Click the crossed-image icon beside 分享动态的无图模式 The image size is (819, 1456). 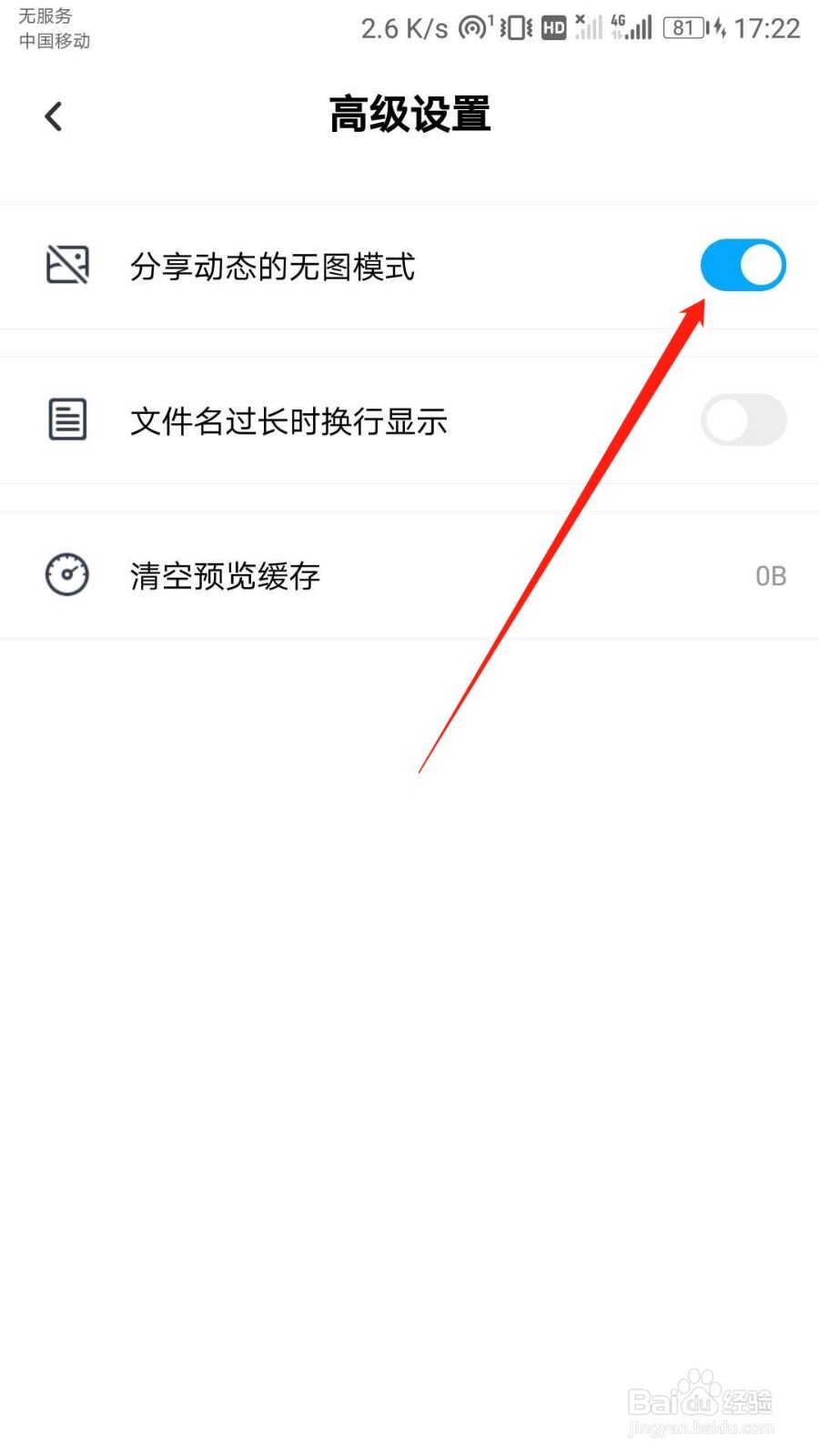point(67,265)
